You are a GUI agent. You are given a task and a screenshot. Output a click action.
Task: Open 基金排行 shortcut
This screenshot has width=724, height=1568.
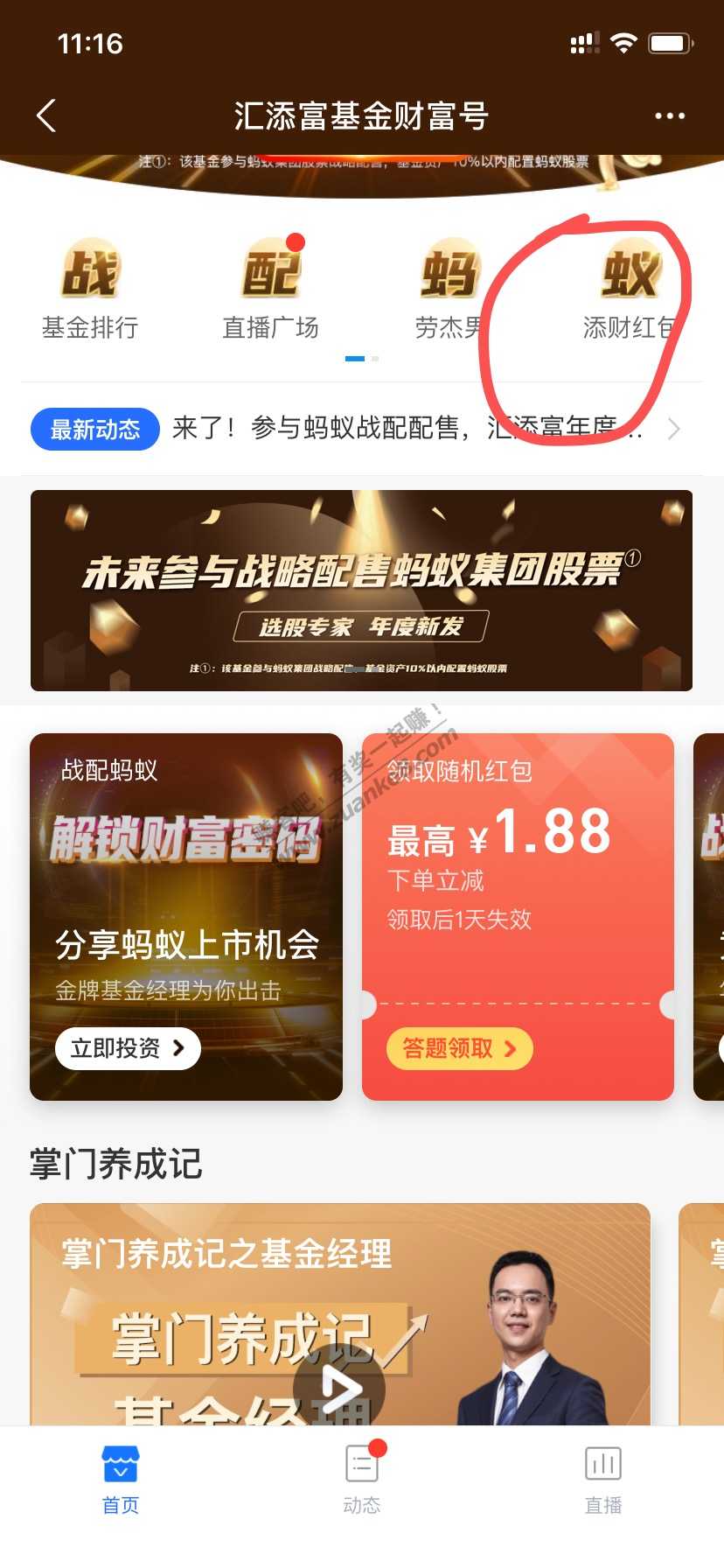coord(90,290)
